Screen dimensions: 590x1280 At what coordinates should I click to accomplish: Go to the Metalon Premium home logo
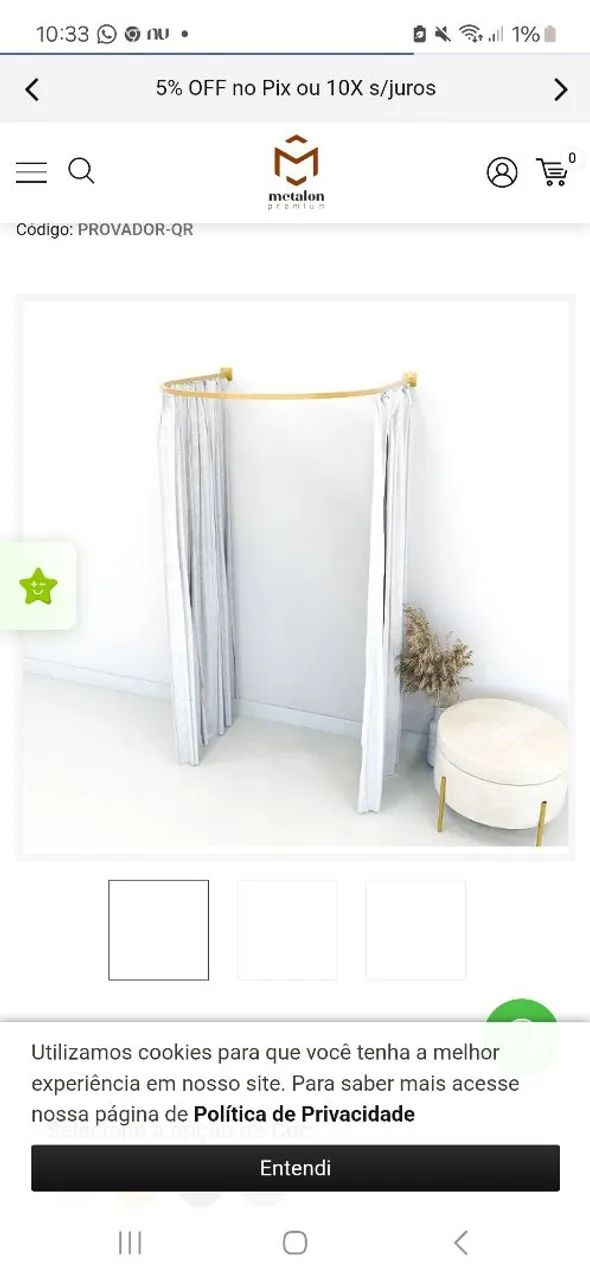(296, 172)
